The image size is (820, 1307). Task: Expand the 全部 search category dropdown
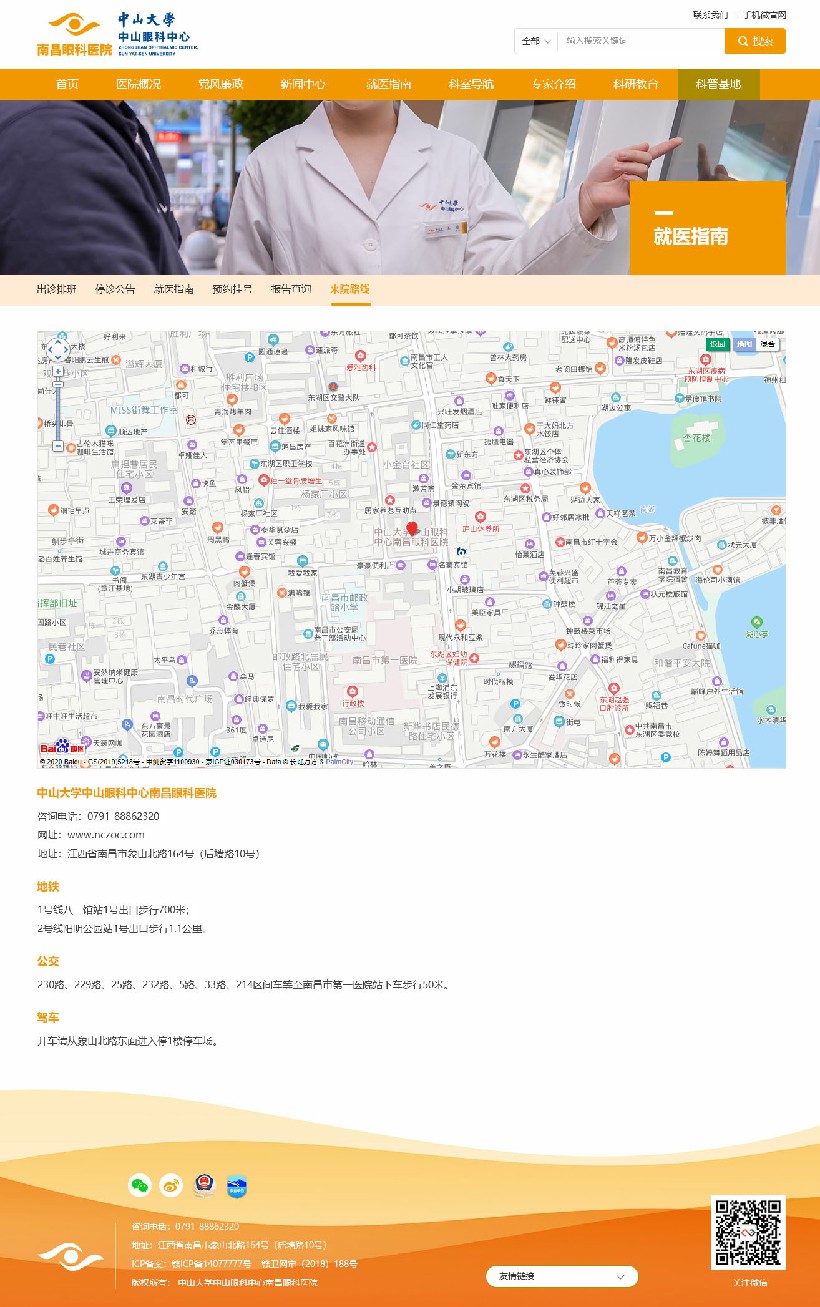[536, 41]
